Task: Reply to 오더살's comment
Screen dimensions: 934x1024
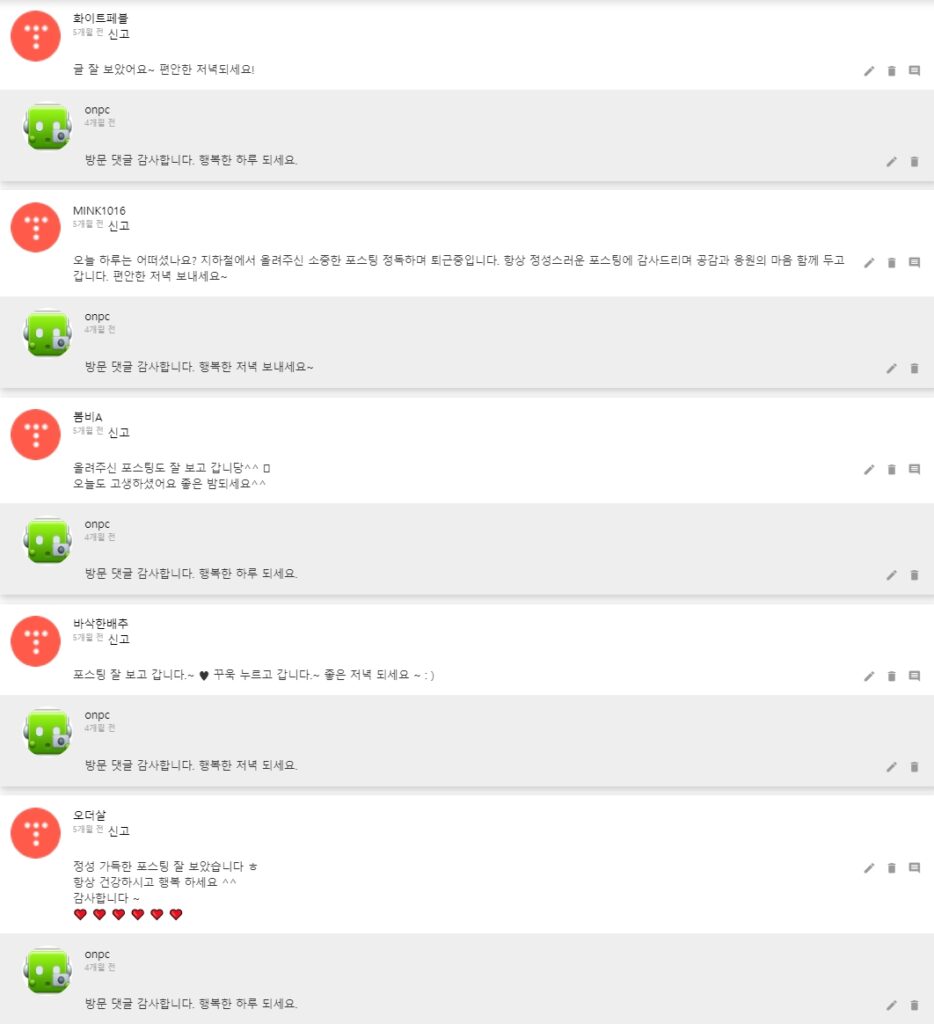Action: point(914,868)
